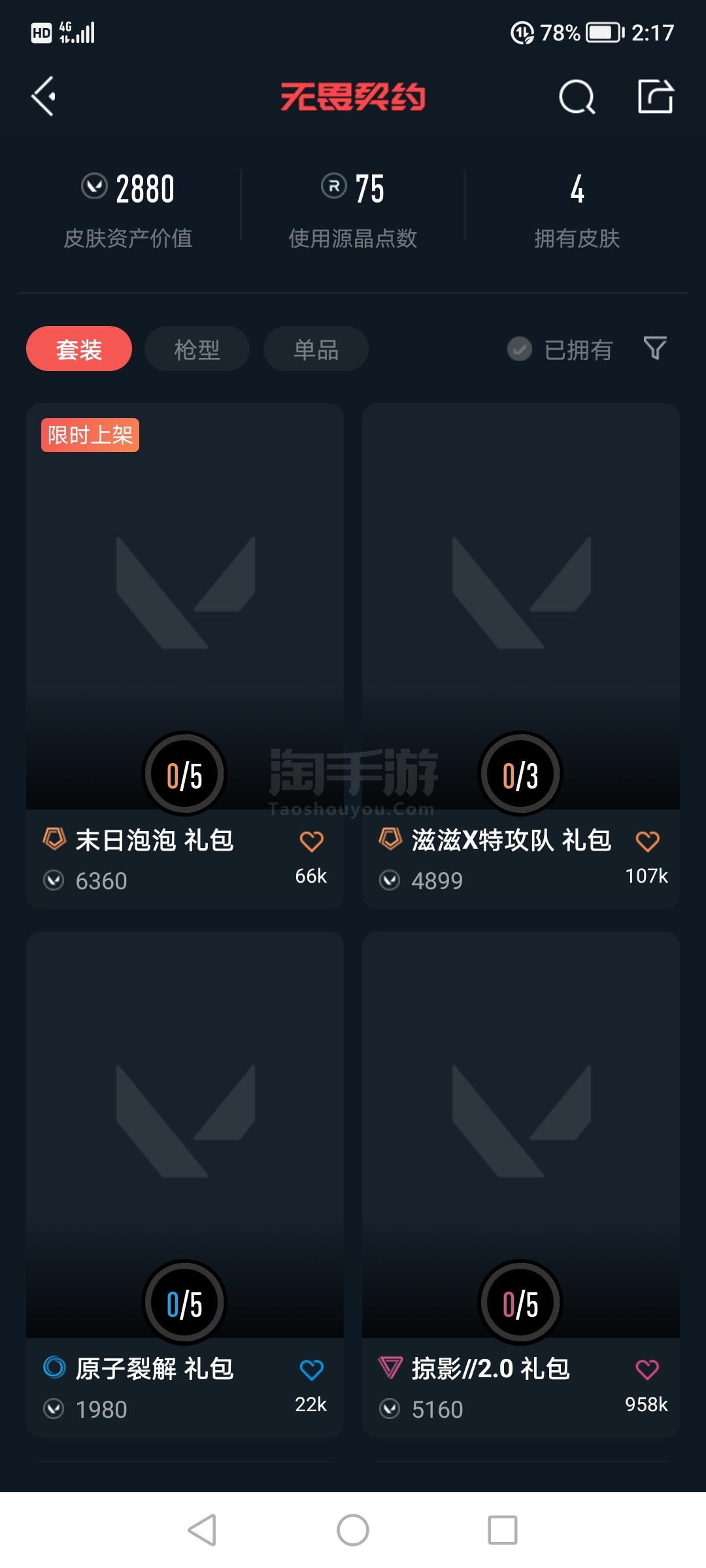
Task: Switch to the 单品 tab
Action: [x=316, y=349]
